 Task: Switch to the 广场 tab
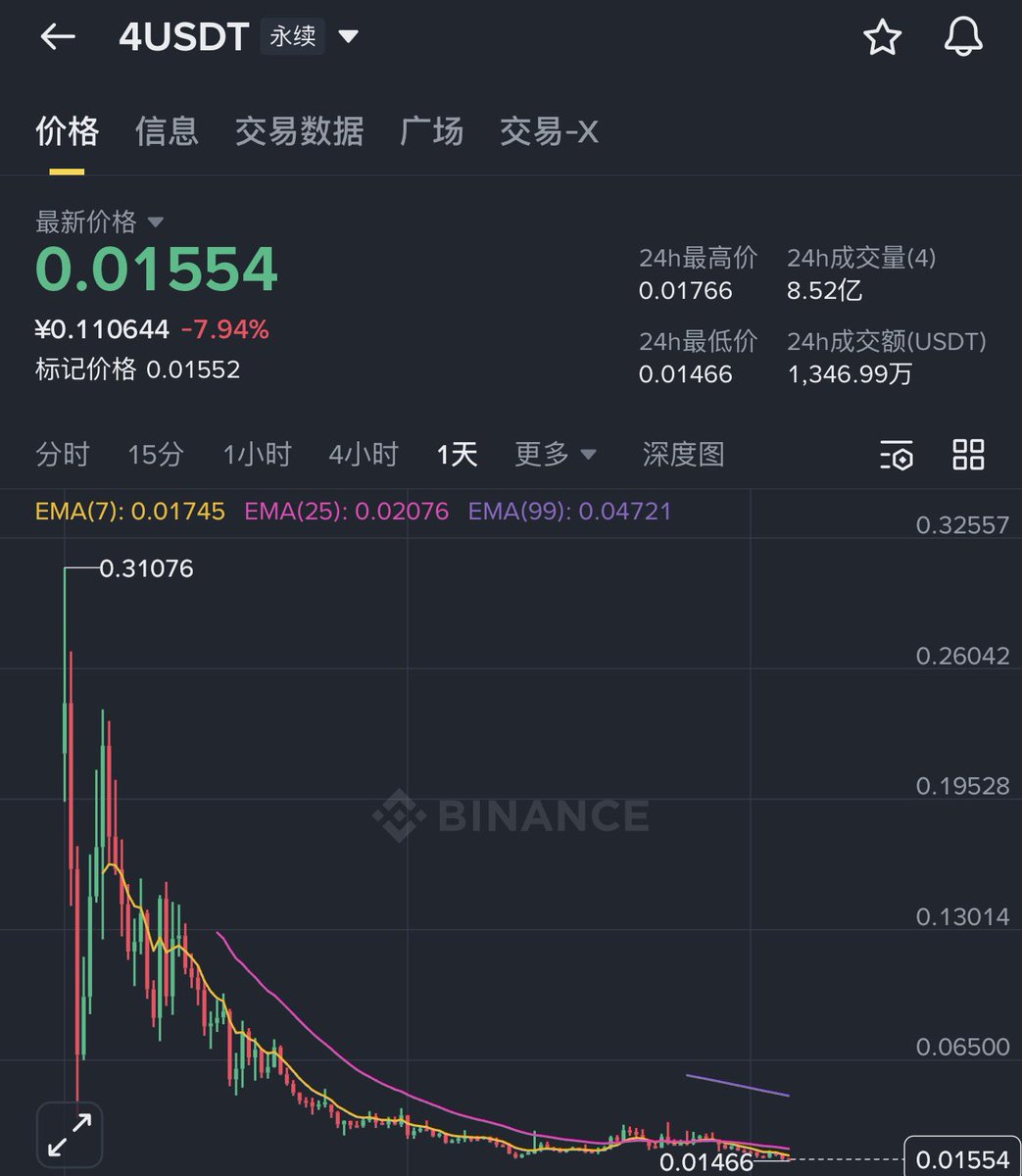click(431, 131)
